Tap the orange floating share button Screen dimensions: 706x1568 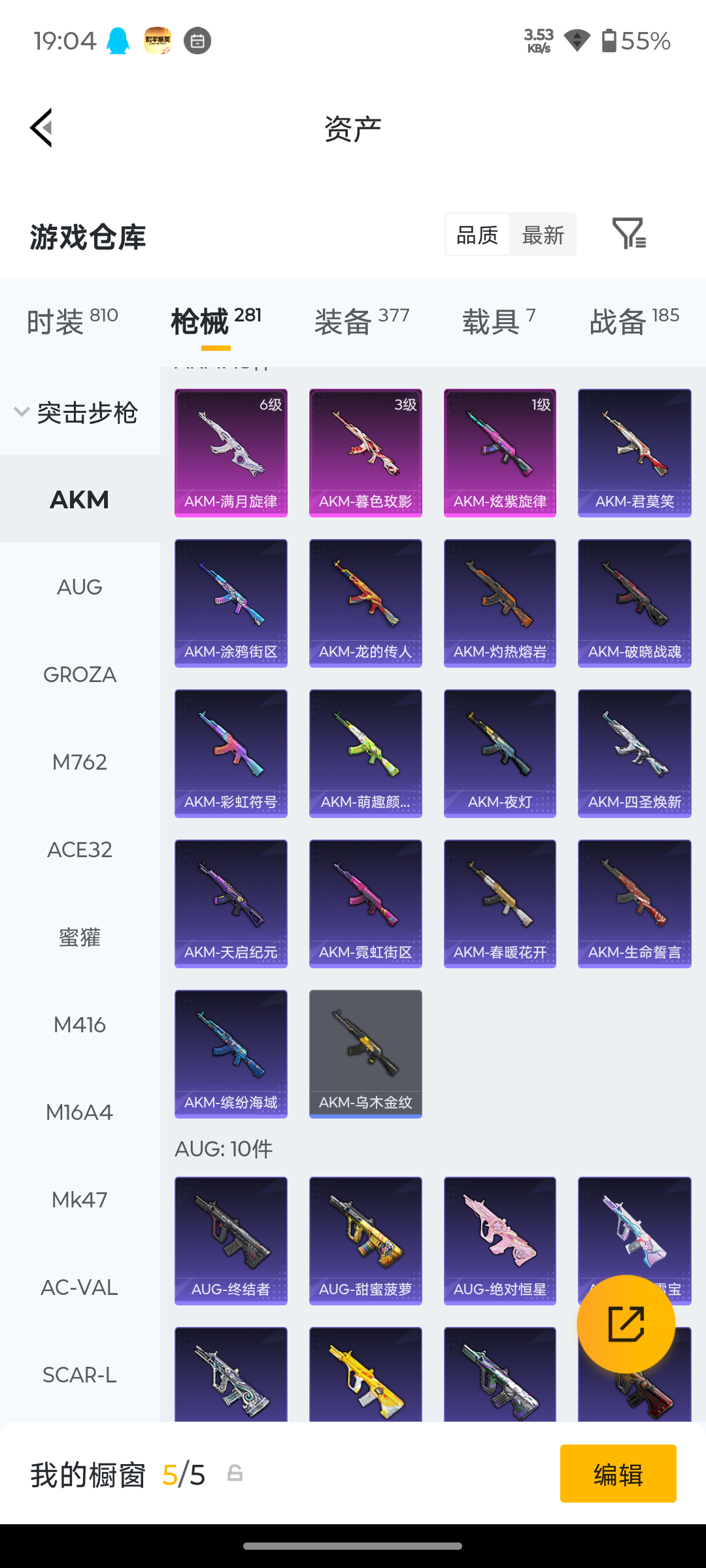[626, 1324]
